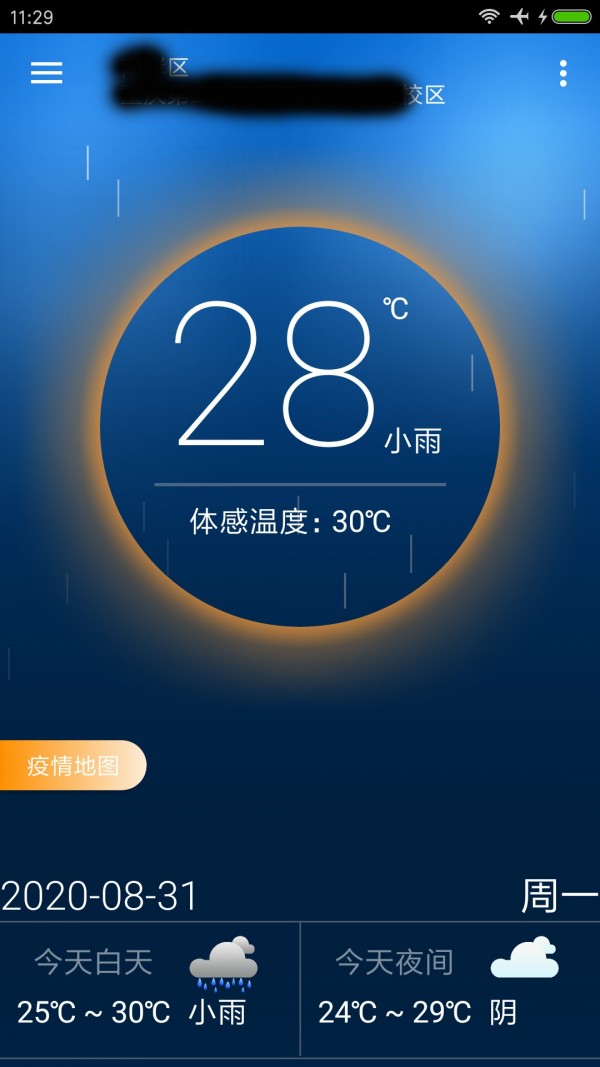Open the 疫情地图 epidemic map
Screen dimensions: 600x1067
tap(73, 766)
